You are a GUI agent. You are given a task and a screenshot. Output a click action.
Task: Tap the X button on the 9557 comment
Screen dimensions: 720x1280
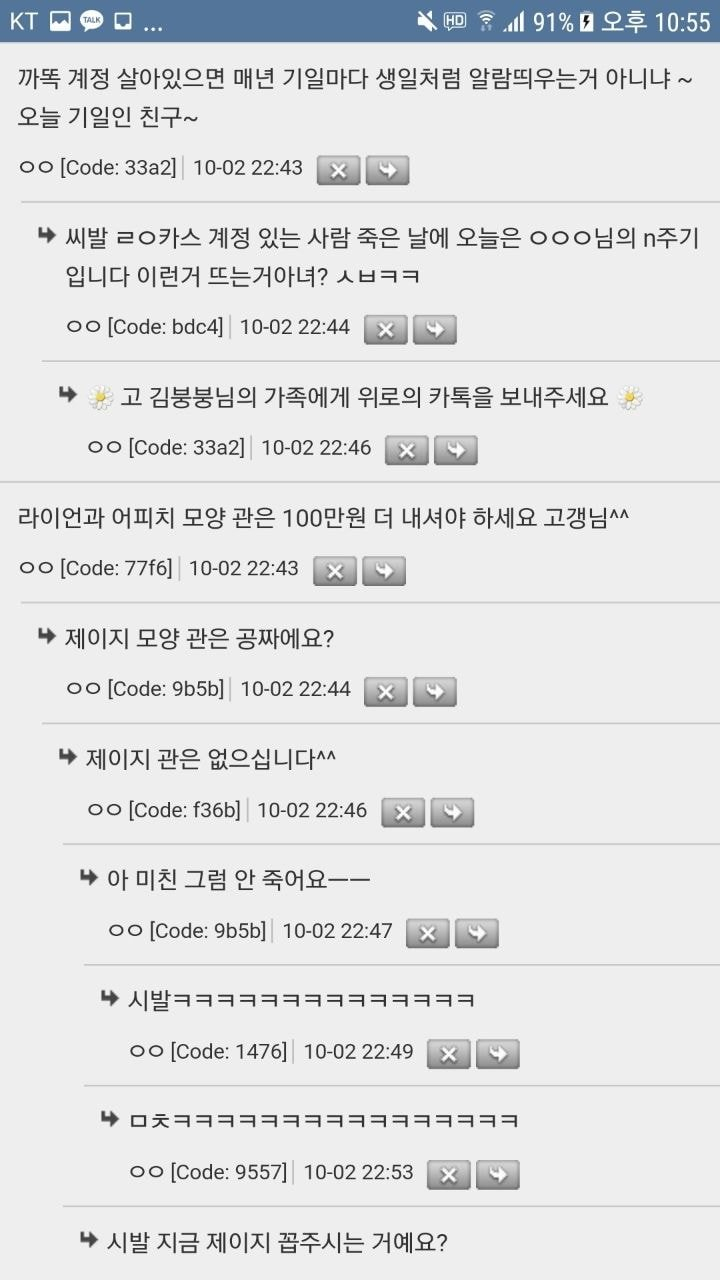tap(448, 1174)
